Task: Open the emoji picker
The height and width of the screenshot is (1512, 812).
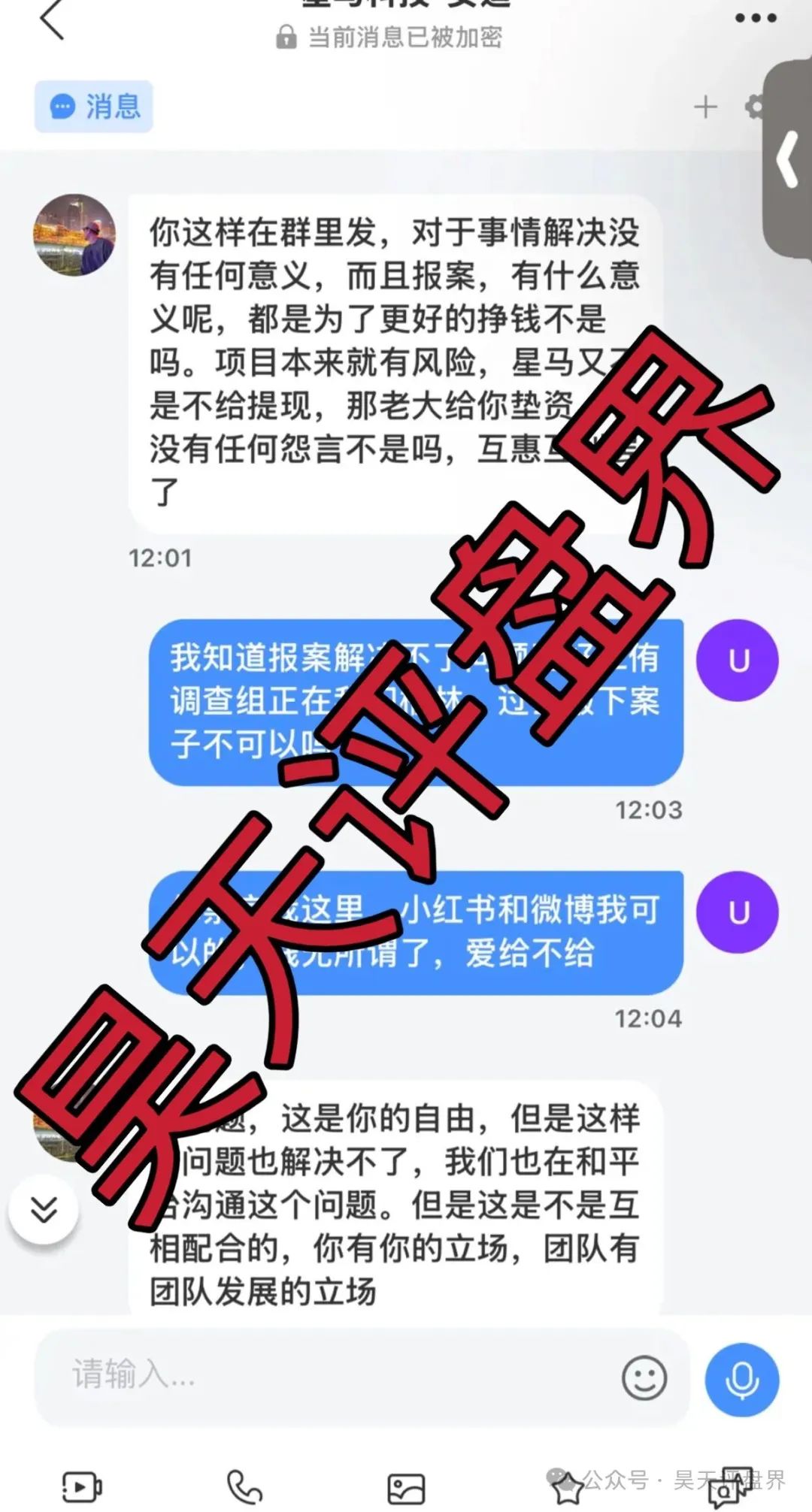Action: tap(644, 1378)
